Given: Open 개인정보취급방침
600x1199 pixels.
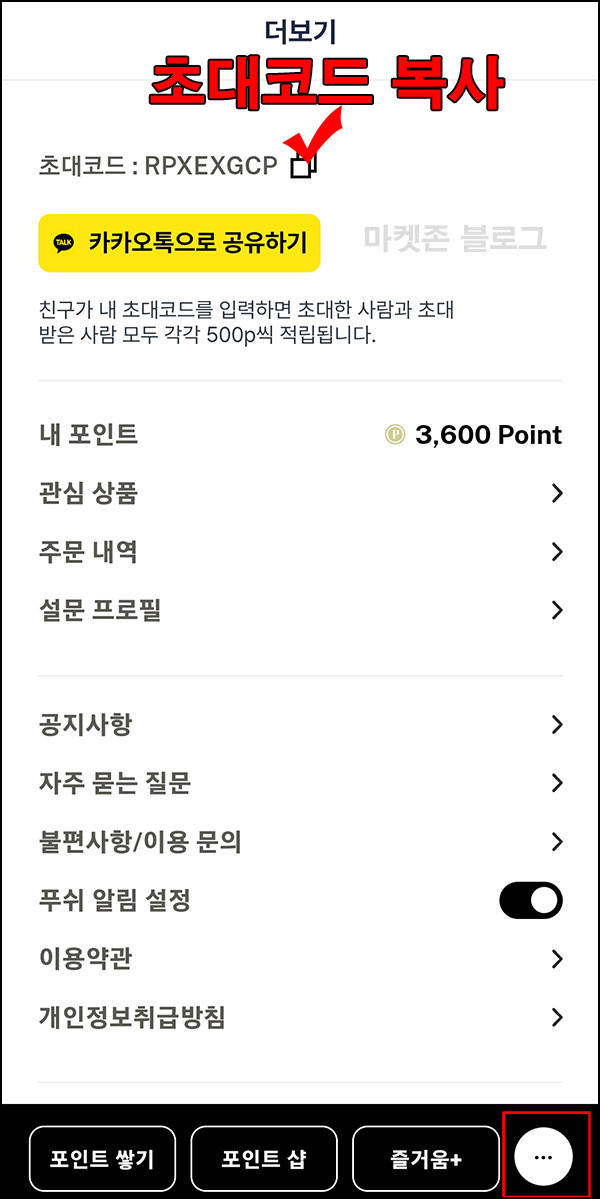Looking at the screenshot, I should [x=300, y=1017].
